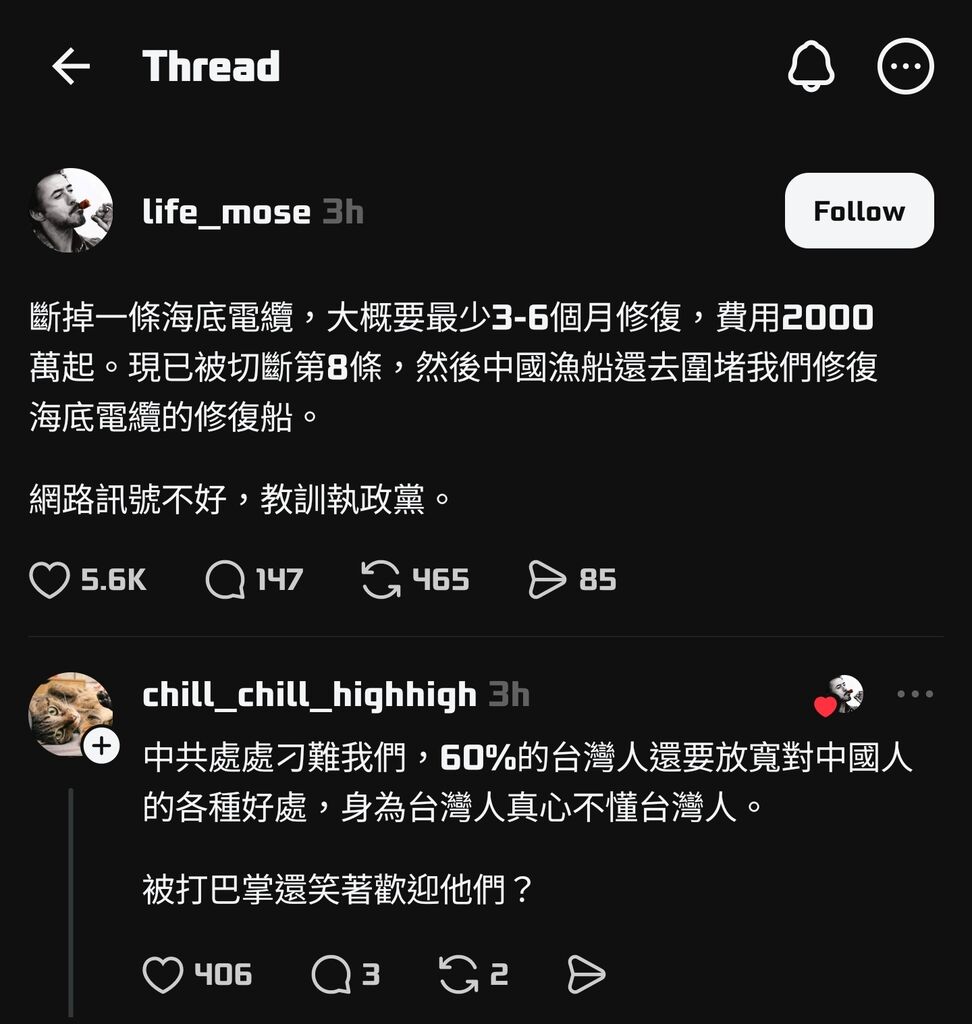Open the life_mose username link
The image size is (972, 1024).
click(x=227, y=212)
